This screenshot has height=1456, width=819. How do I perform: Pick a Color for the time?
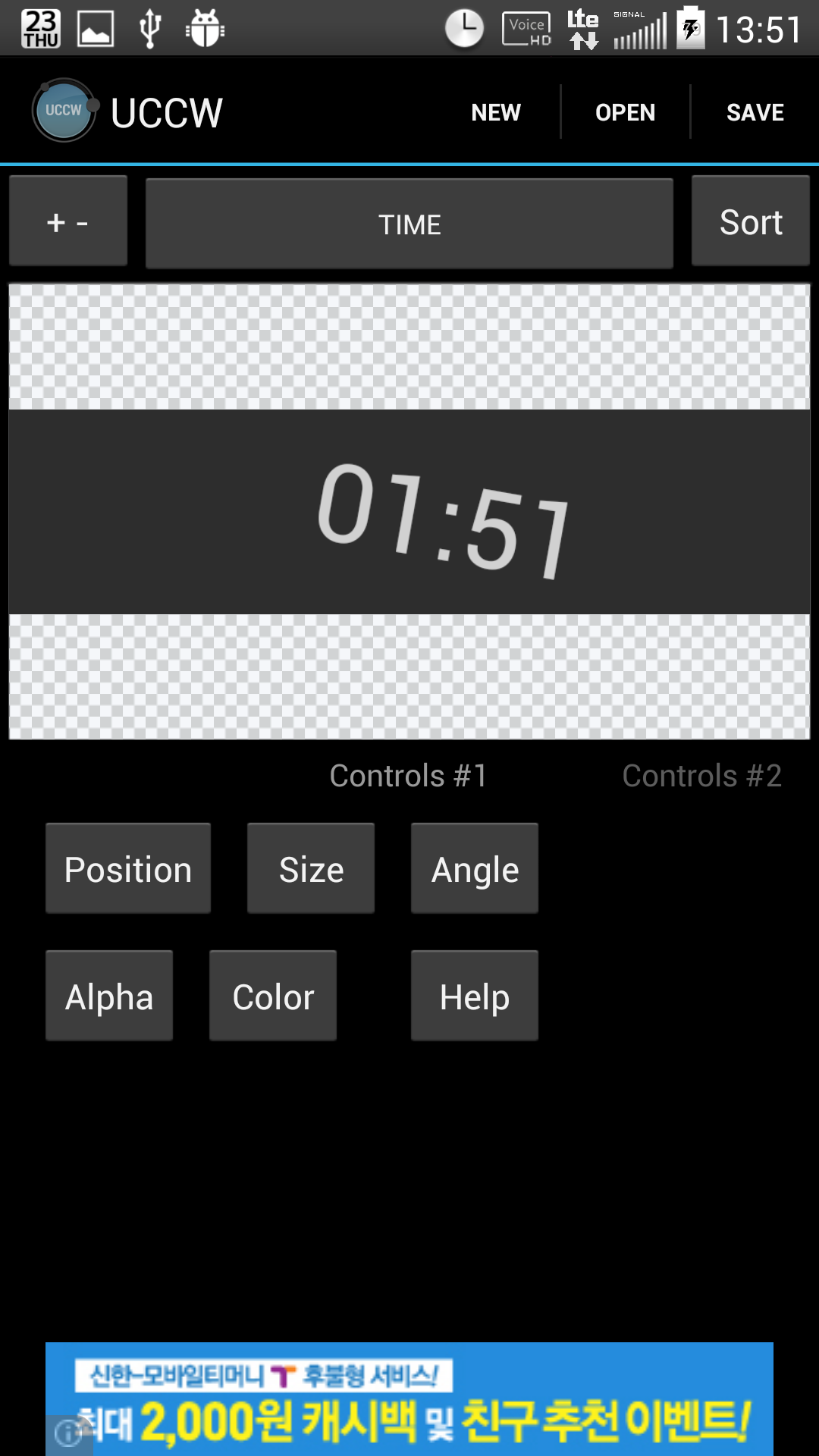[x=273, y=996]
